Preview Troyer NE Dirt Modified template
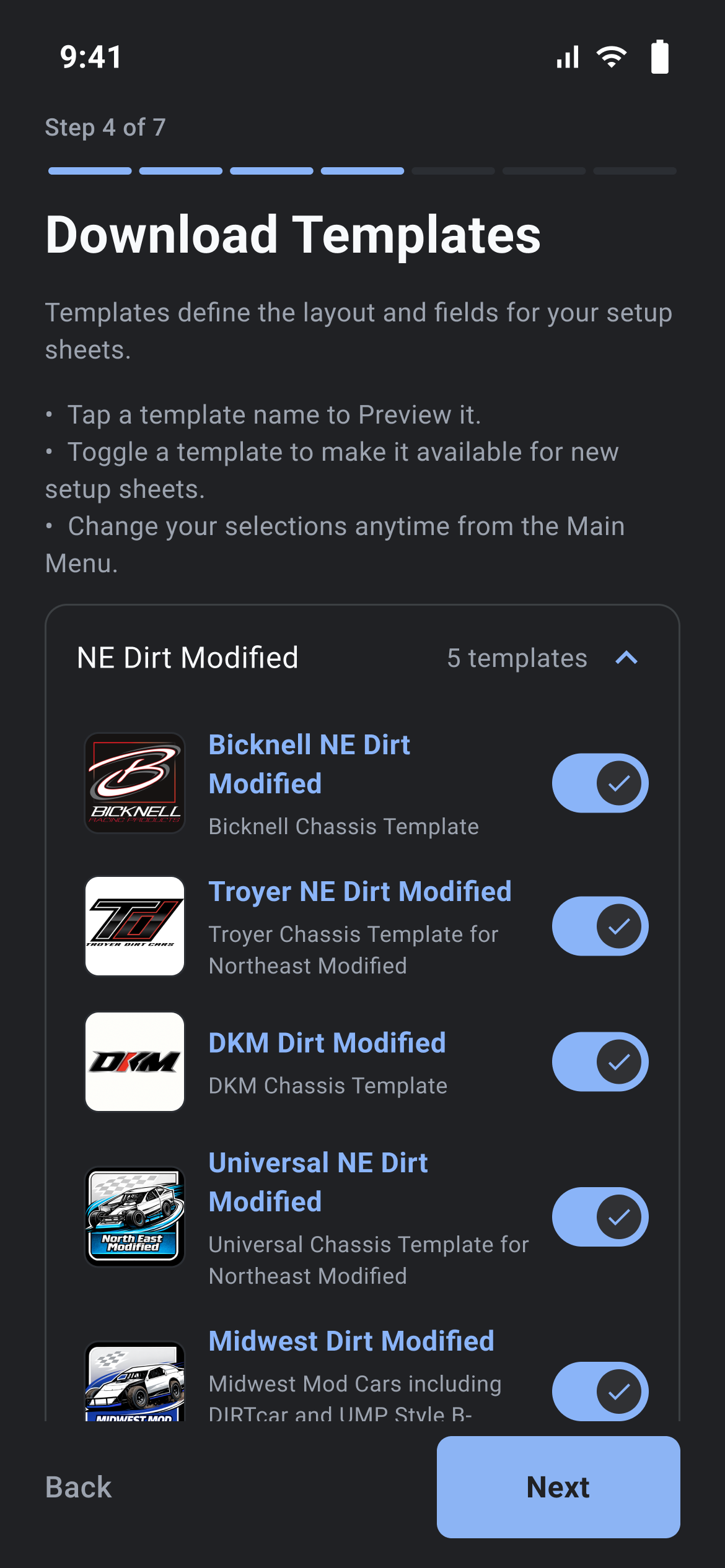Viewport: 725px width, 1568px height. pos(360,892)
